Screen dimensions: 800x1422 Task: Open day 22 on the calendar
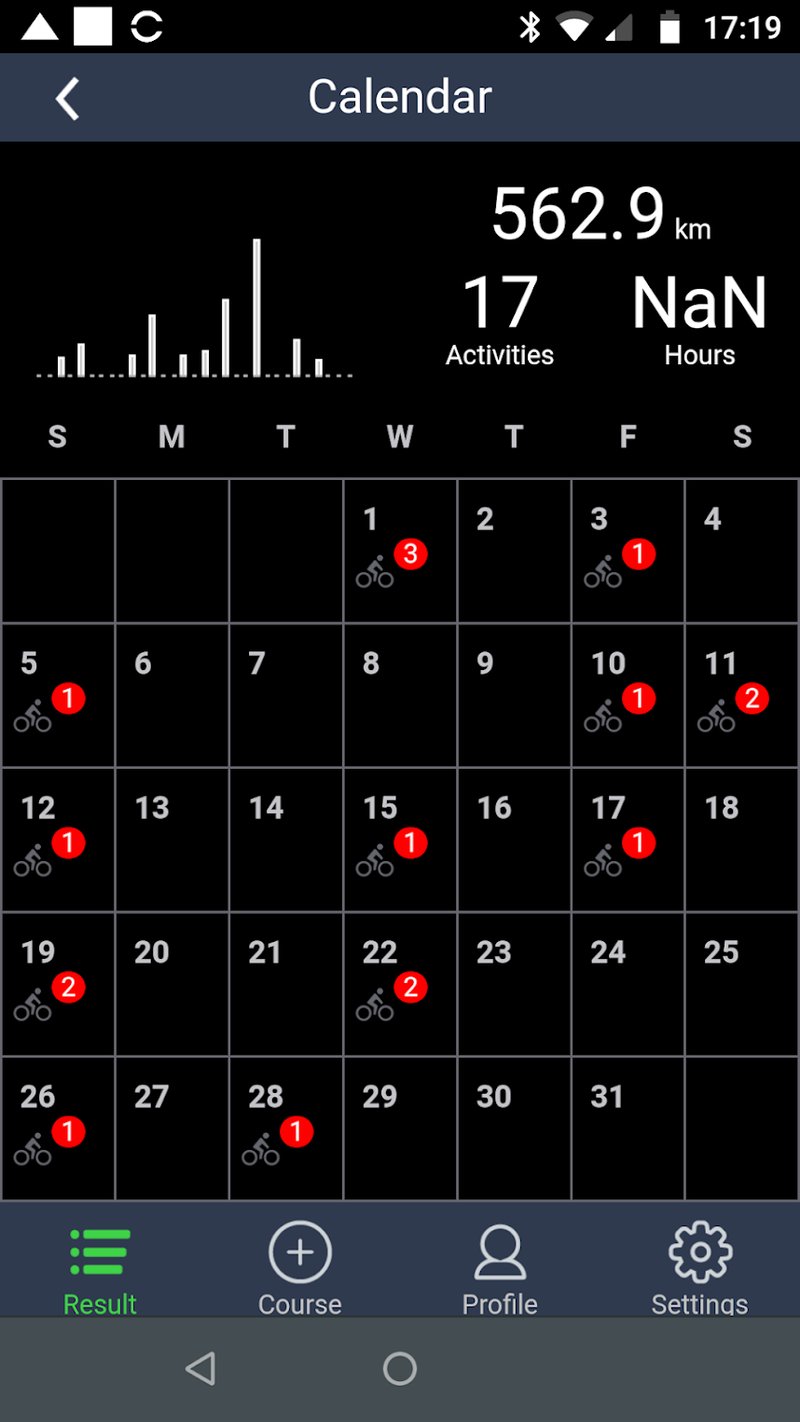400,984
